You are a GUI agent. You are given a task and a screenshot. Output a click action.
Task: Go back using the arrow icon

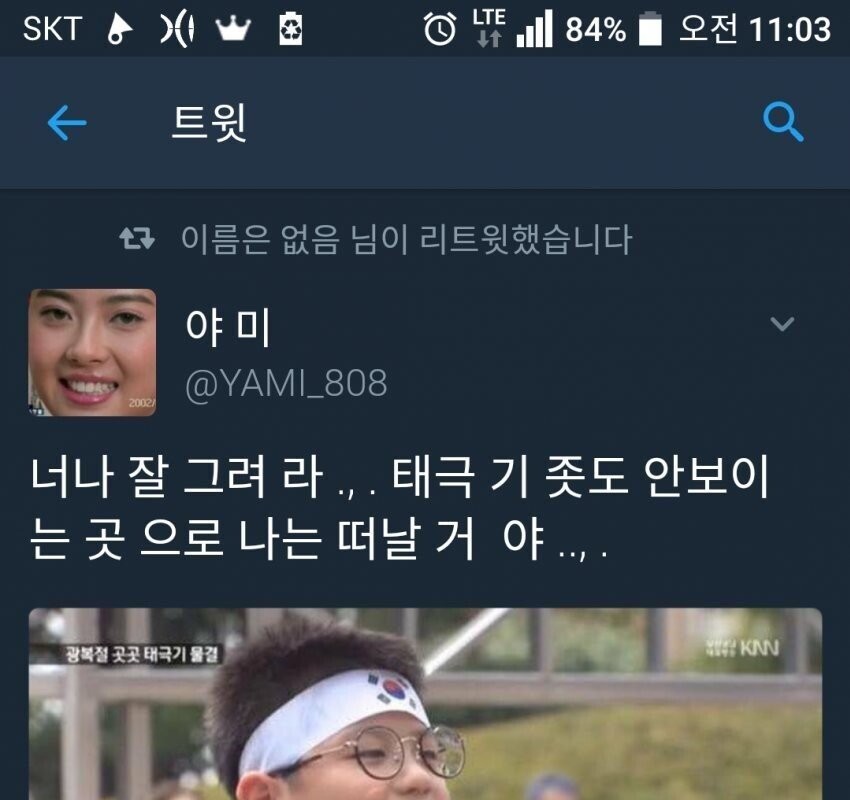[x=67, y=124]
